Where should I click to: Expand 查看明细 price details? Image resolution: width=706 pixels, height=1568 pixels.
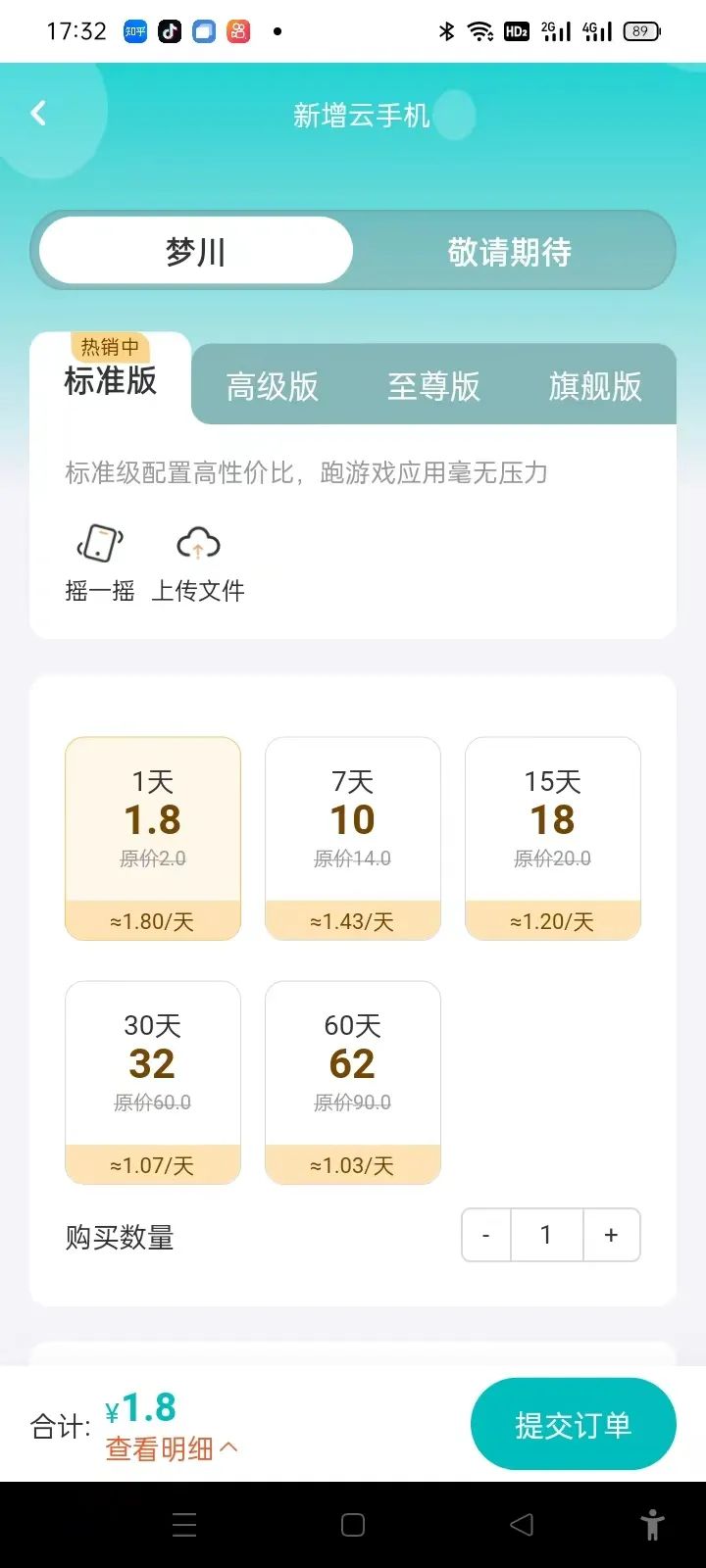coord(172,1448)
